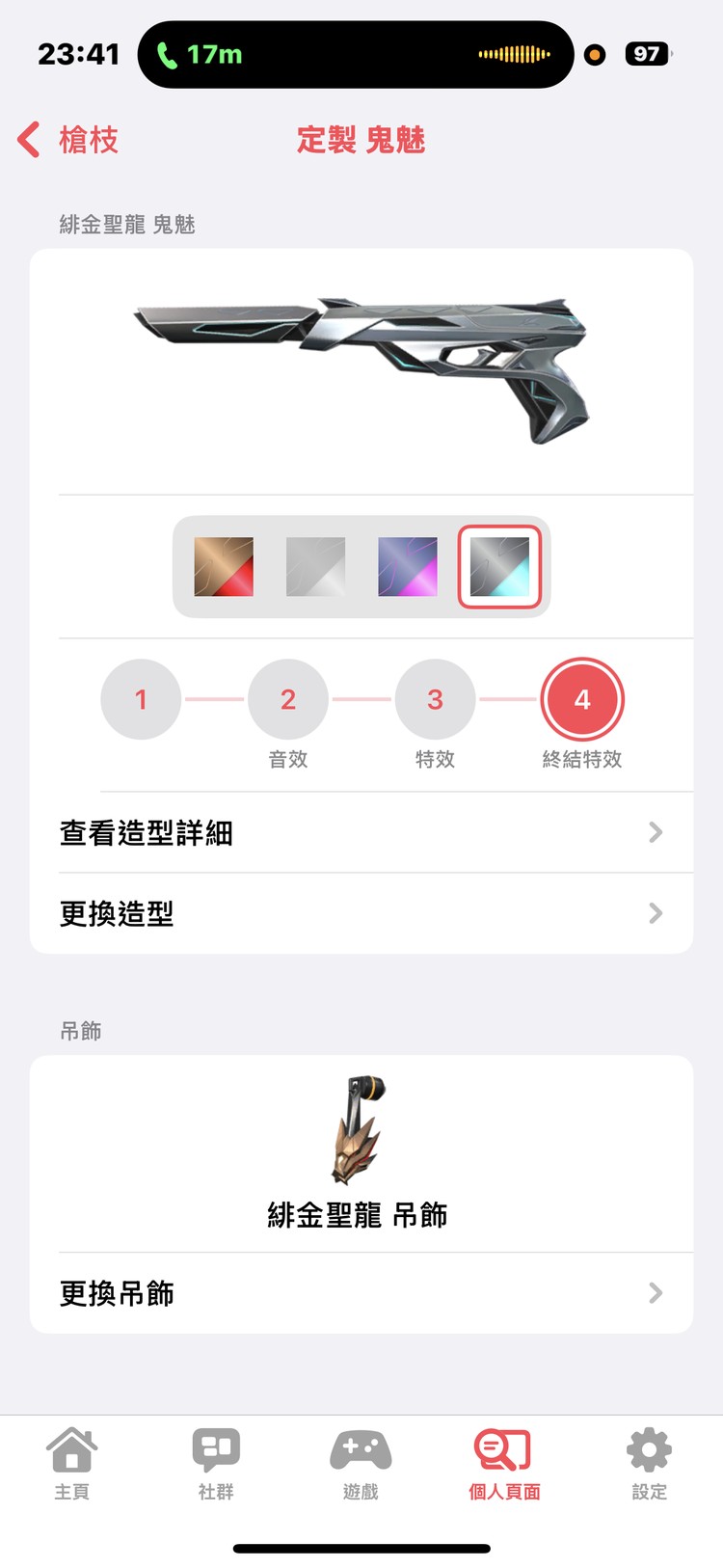Image resolution: width=723 pixels, height=1568 pixels.
Task: Select the red-gold skin color variant
Action: pos(224,567)
